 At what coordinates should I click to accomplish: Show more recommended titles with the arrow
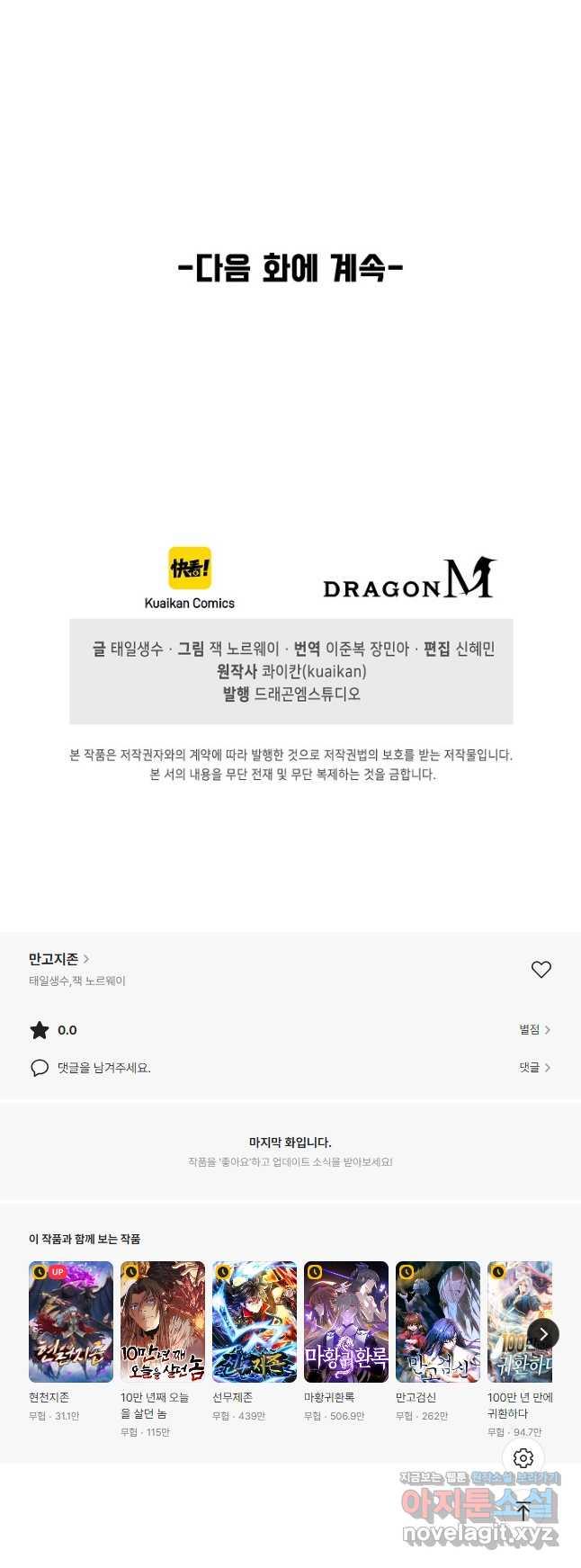[x=543, y=1334]
